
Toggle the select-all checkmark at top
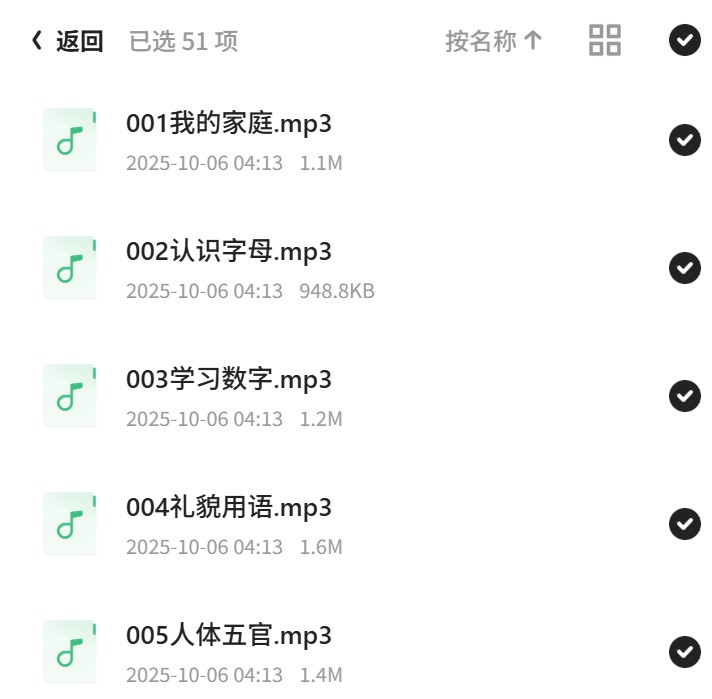coord(684,40)
